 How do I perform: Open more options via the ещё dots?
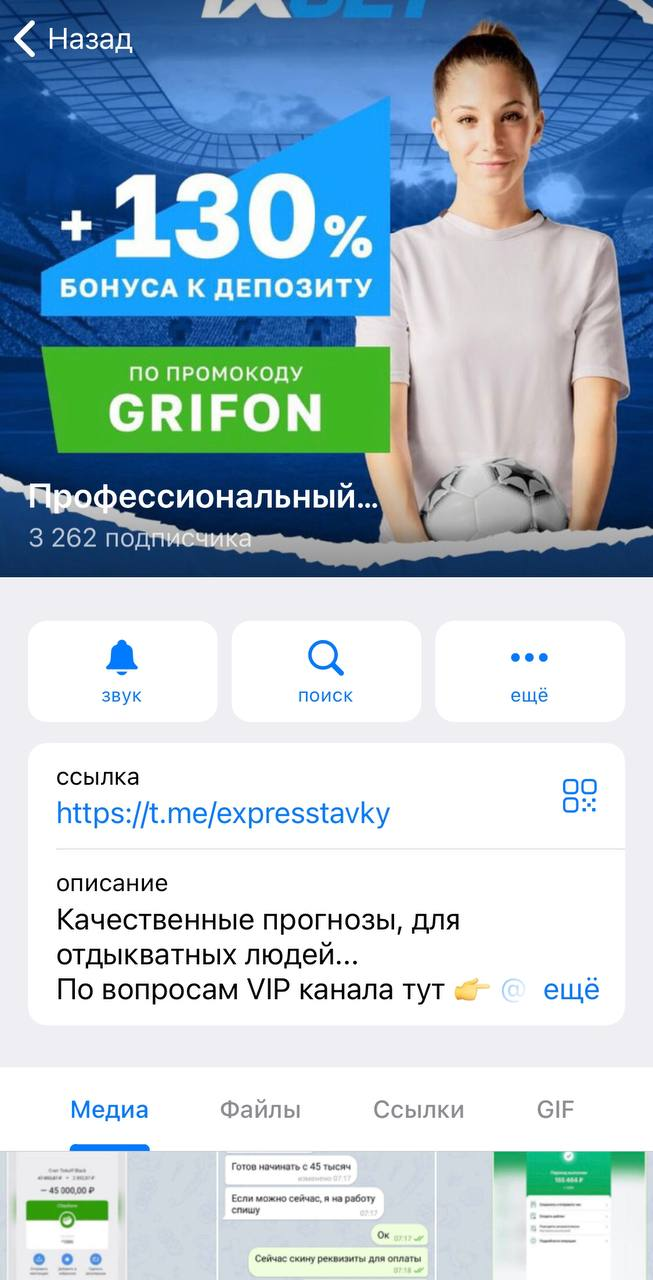tap(529, 671)
